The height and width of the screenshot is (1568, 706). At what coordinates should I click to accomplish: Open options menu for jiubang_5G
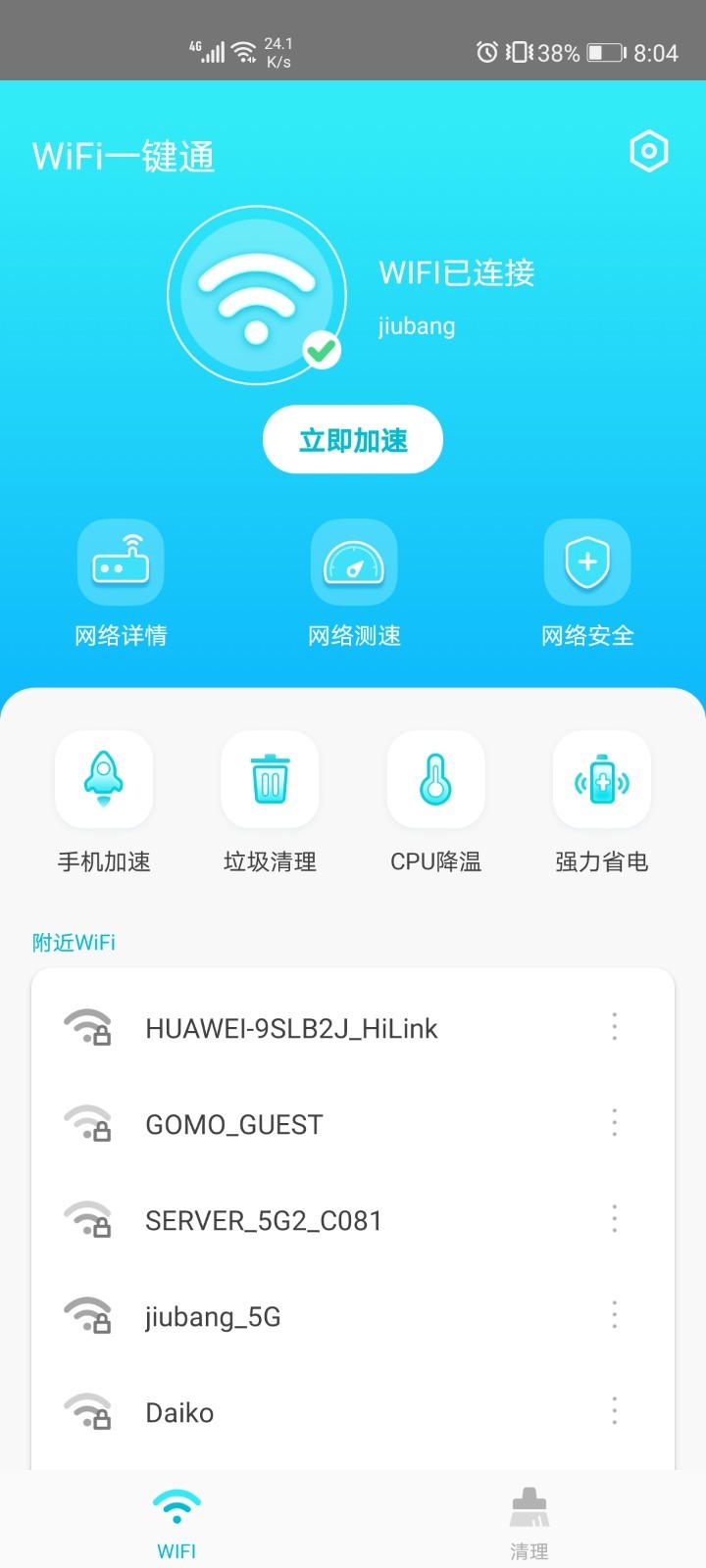(615, 1315)
